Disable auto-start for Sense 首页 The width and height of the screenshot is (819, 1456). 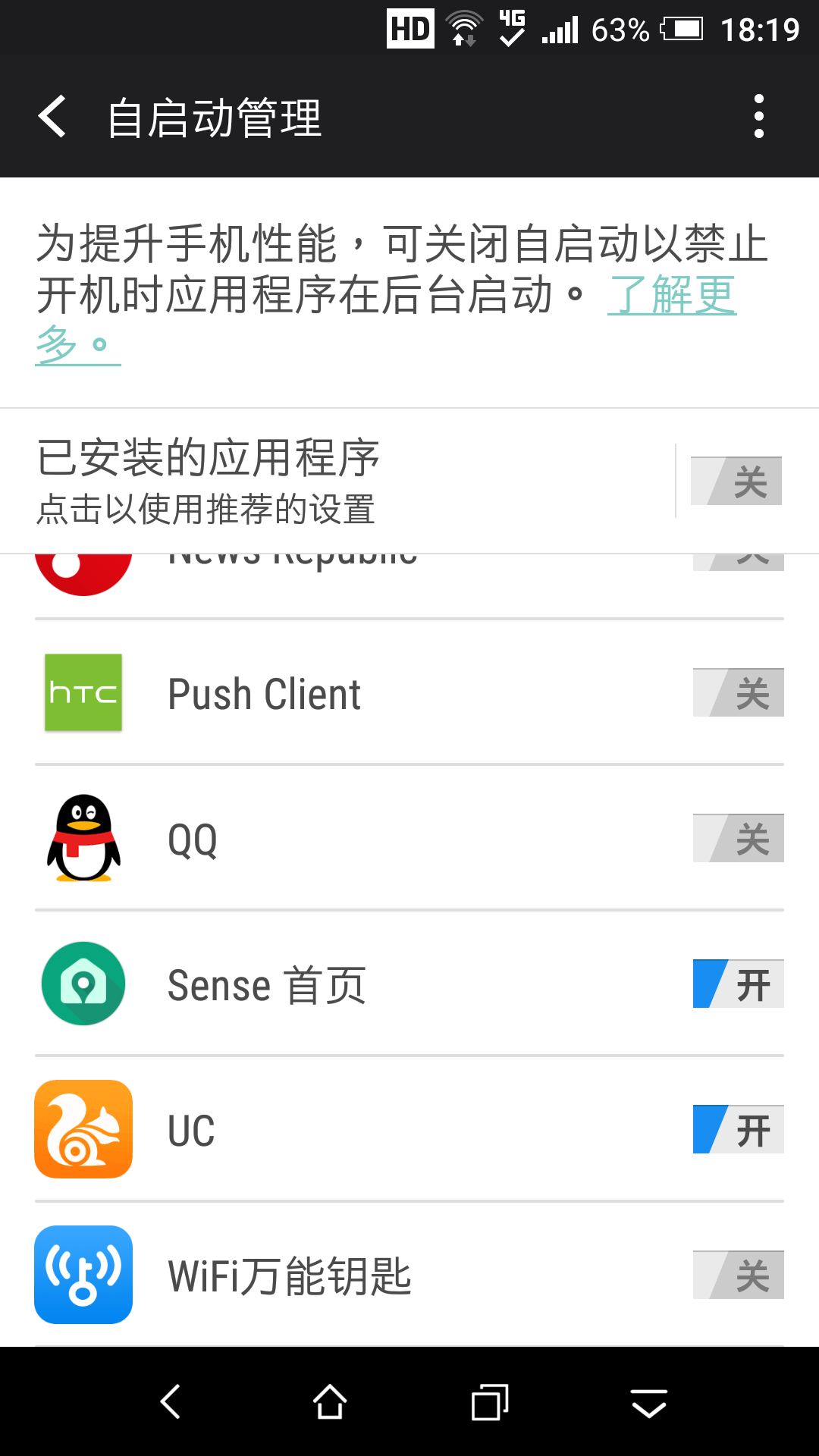pos(738,984)
